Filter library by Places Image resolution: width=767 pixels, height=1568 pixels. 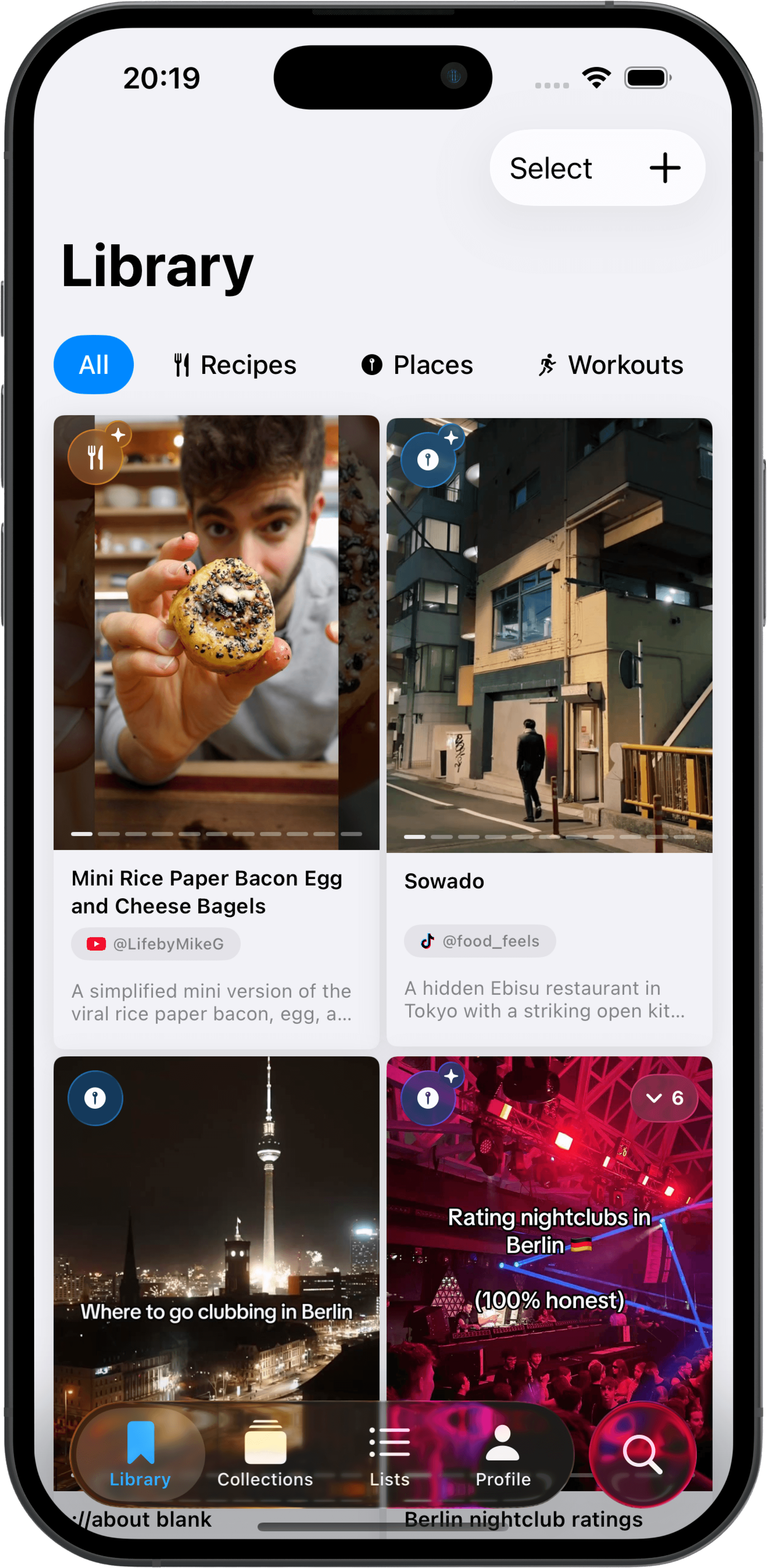(417, 365)
